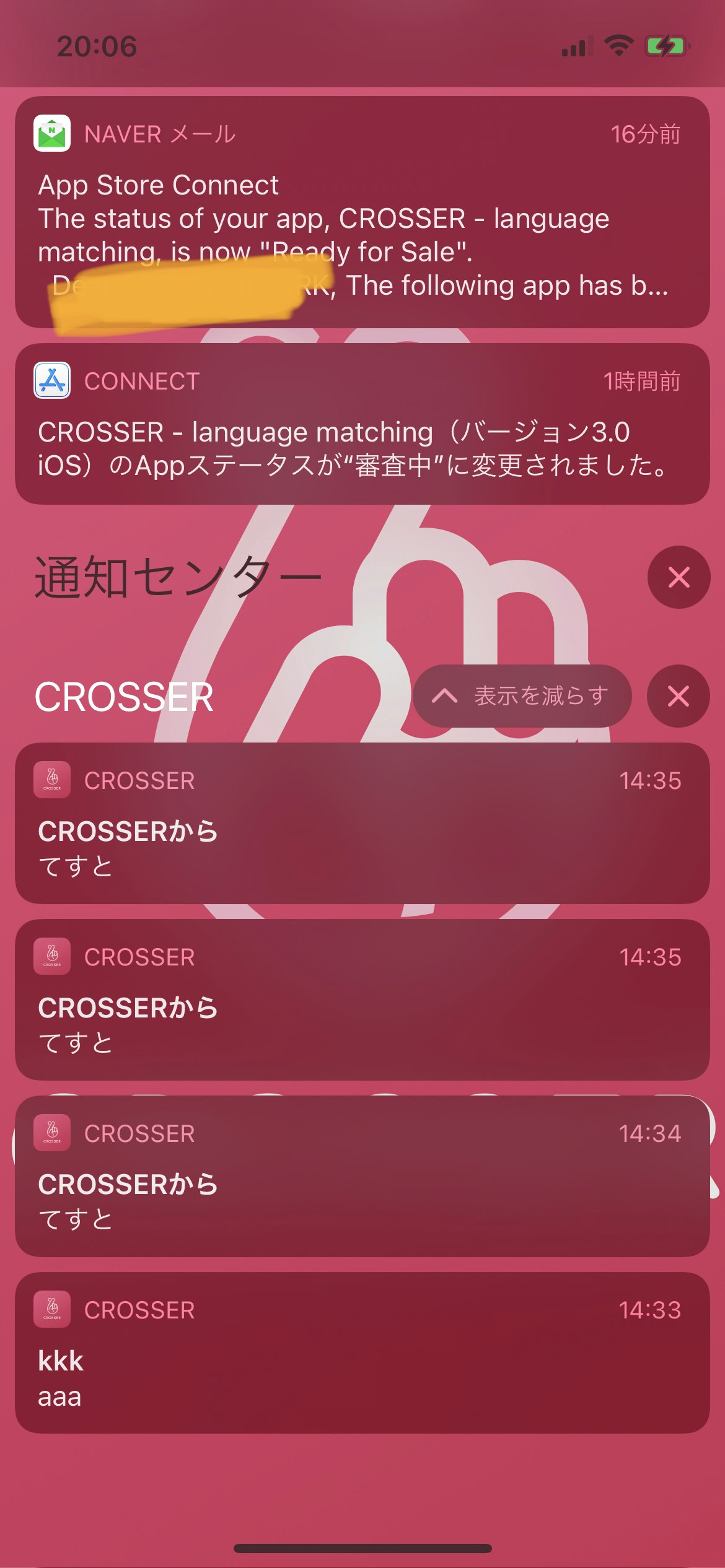Clear all notifications next to 通知センター
The height and width of the screenshot is (1568, 725).
679,577
